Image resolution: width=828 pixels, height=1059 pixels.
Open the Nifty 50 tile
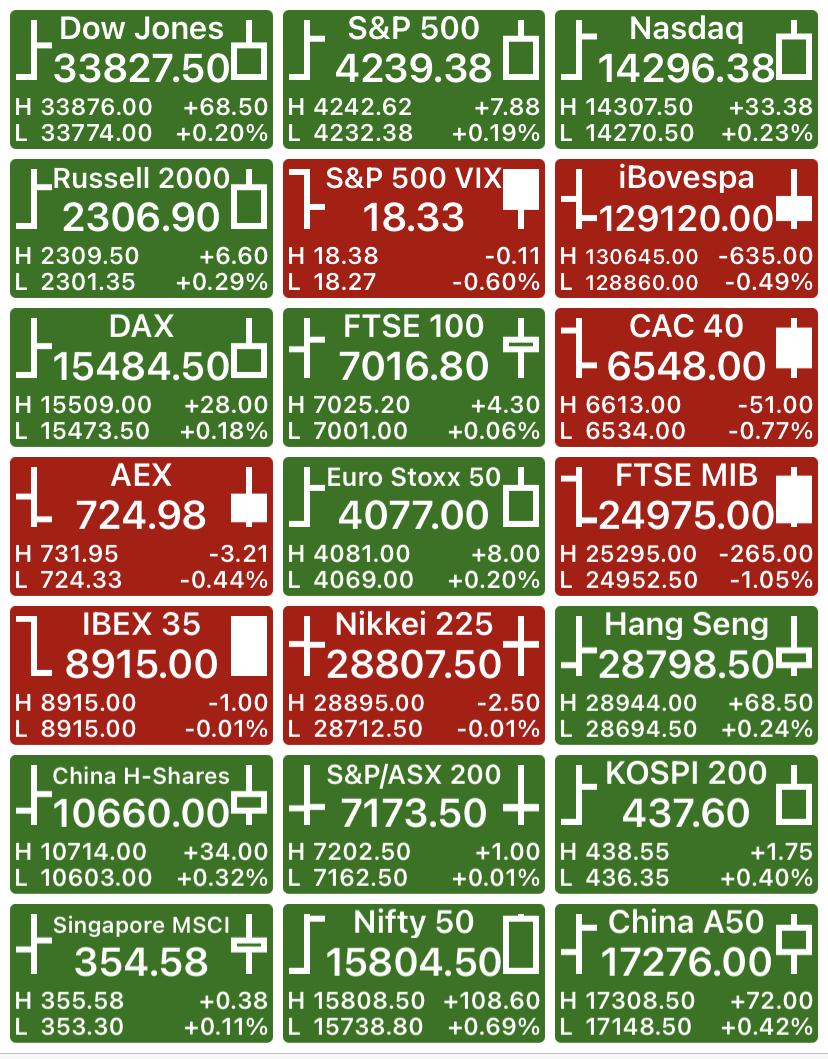(x=413, y=973)
